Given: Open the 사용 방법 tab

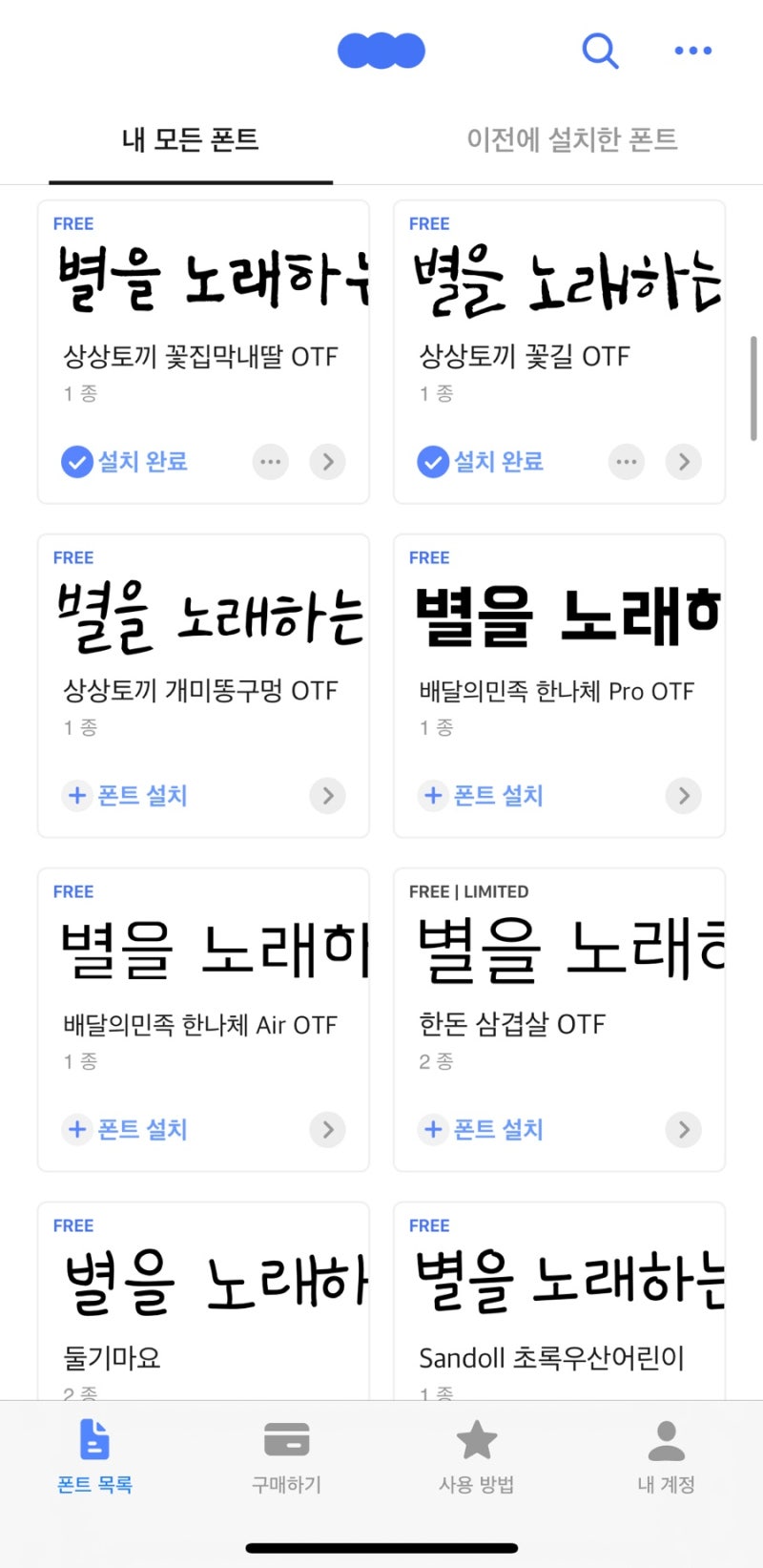Looking at the screenshot, I should click(476, 1456).
